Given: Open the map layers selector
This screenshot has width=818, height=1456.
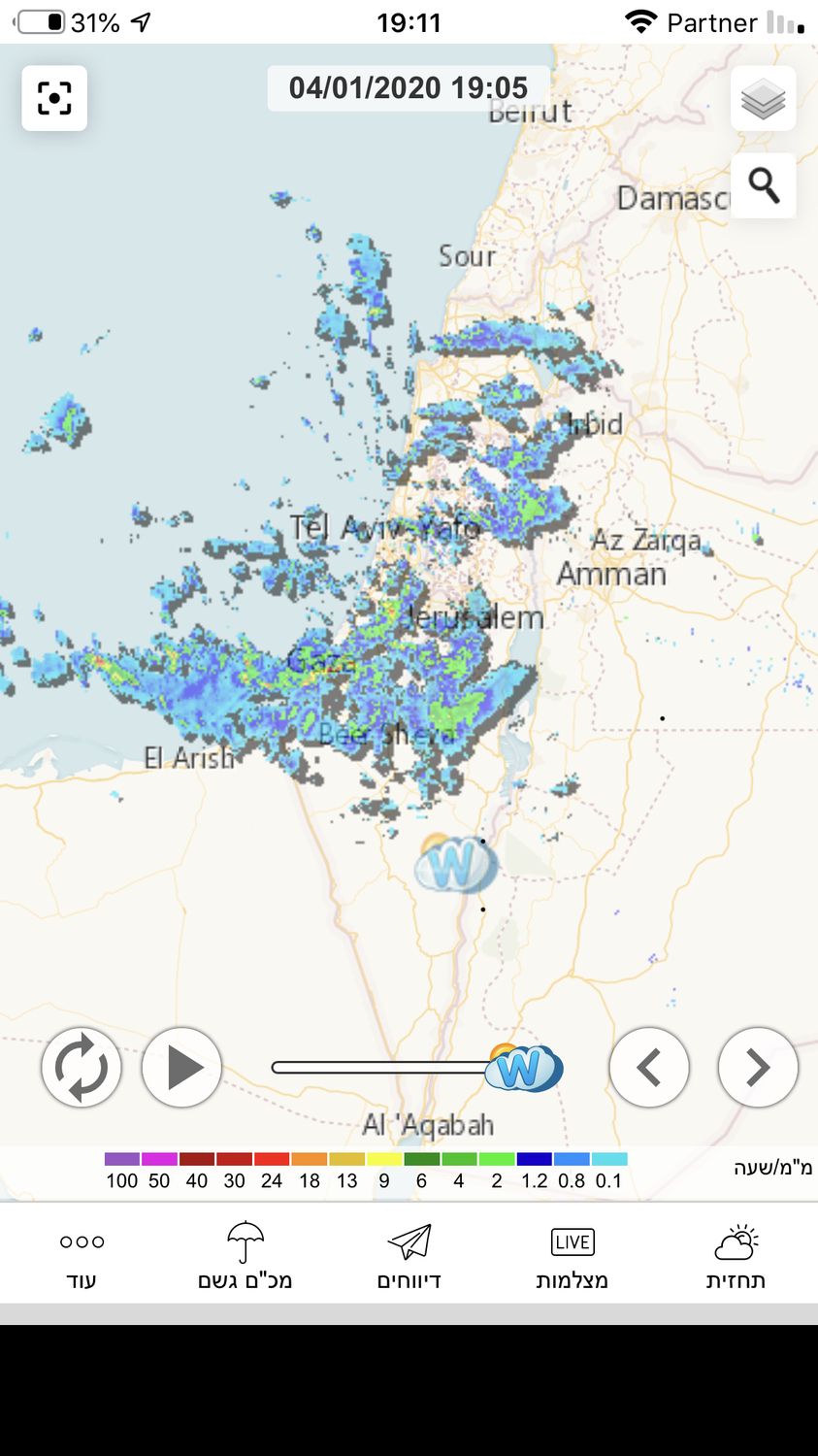Looking at the screenshot, I should [x=763, y=98].
